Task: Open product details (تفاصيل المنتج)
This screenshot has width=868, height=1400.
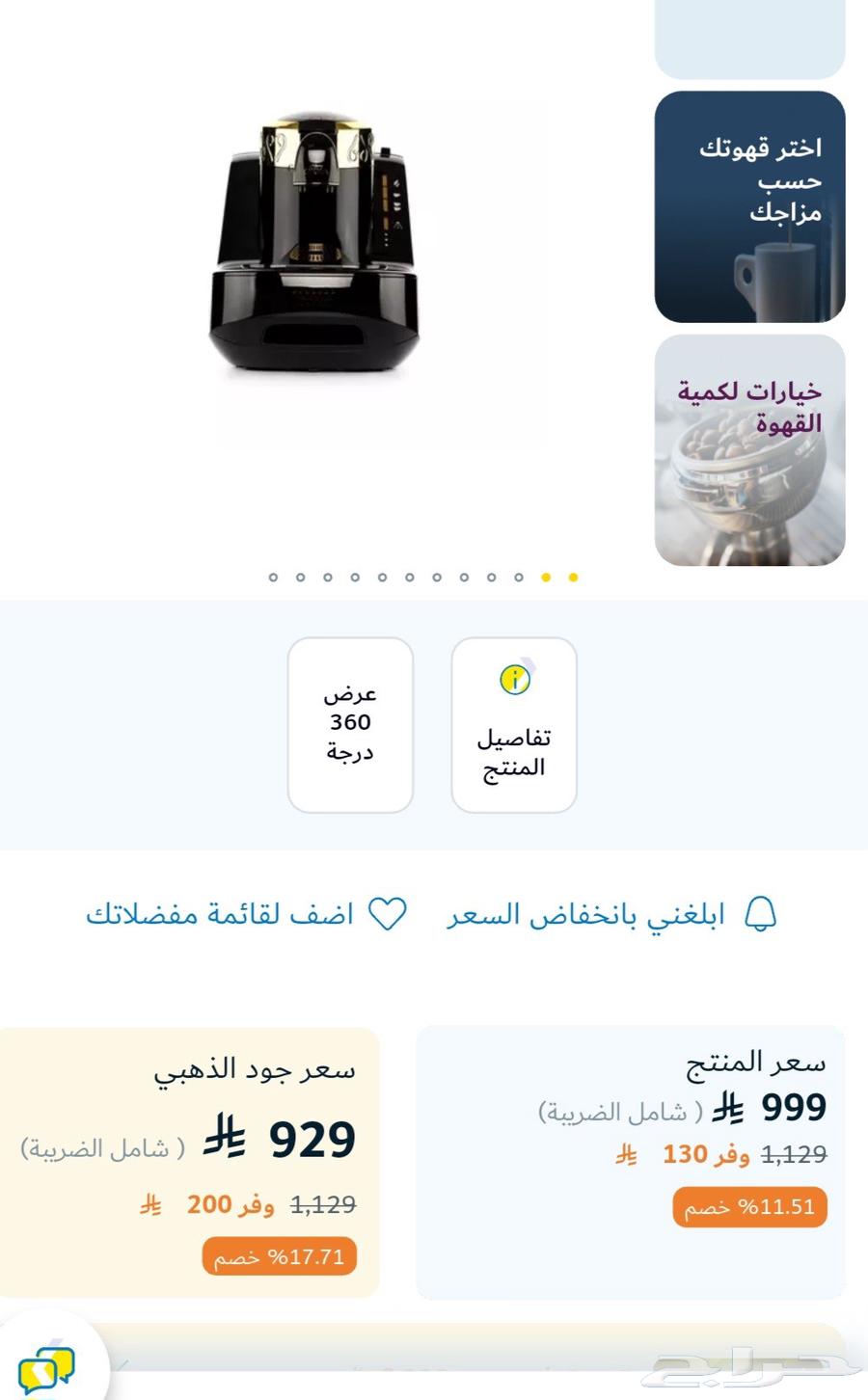Action: click(514, 724)
